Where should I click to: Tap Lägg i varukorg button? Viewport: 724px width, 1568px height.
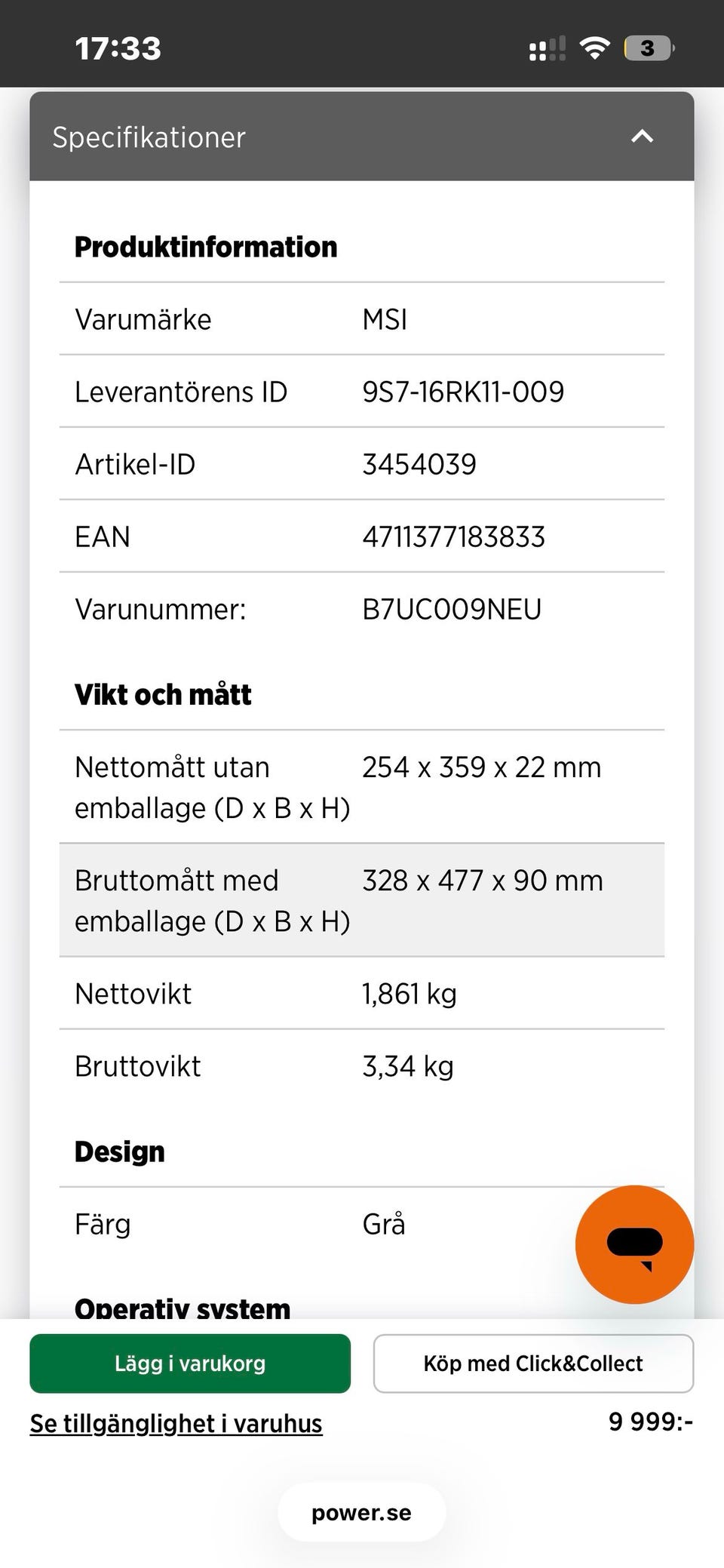point(190,1363)
